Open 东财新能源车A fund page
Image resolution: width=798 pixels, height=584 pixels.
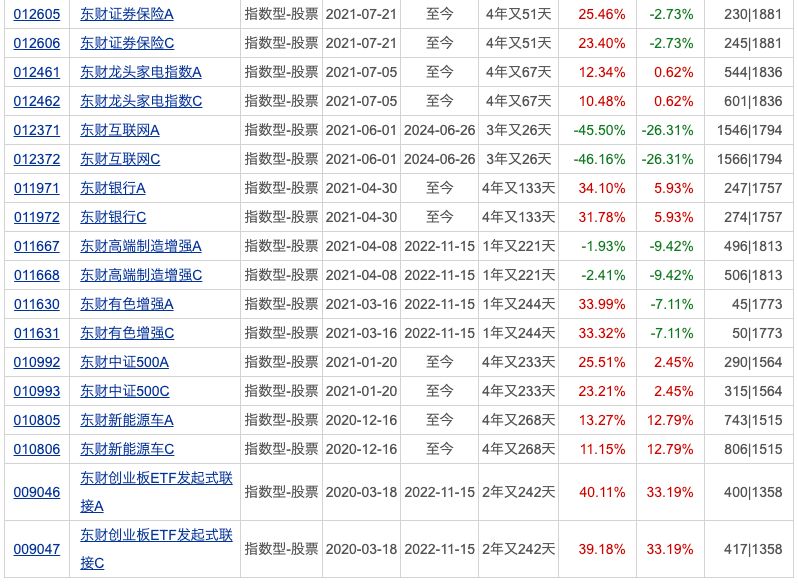pos(127,420)
